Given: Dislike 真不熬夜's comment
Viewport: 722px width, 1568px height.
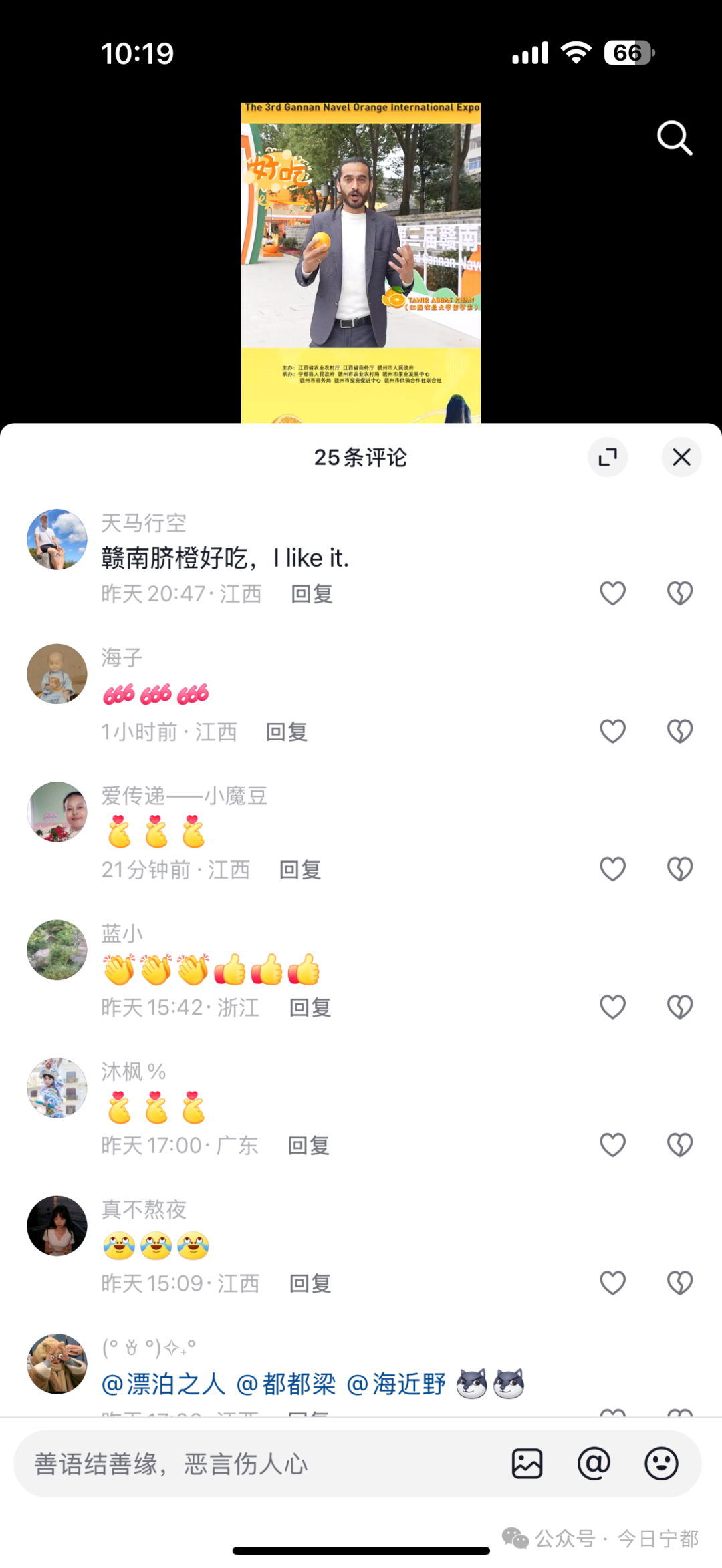Looking at the screenshot, I should 680,1283.
